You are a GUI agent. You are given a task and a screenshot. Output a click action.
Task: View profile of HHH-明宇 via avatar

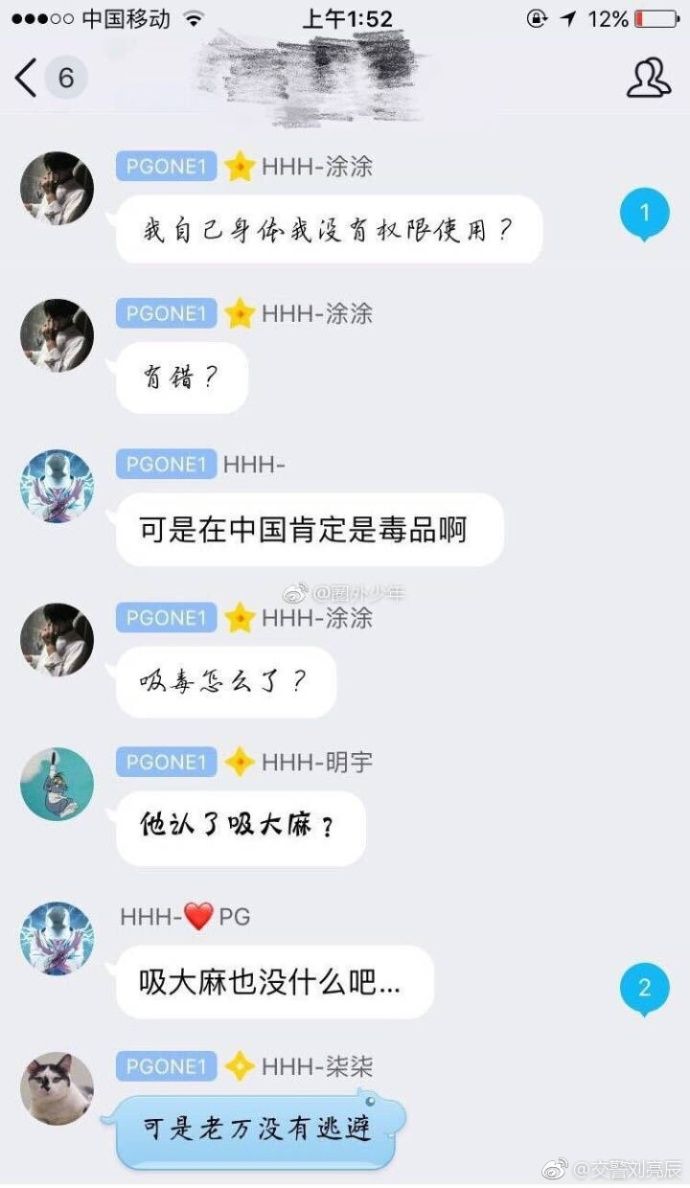coord(57,785)
